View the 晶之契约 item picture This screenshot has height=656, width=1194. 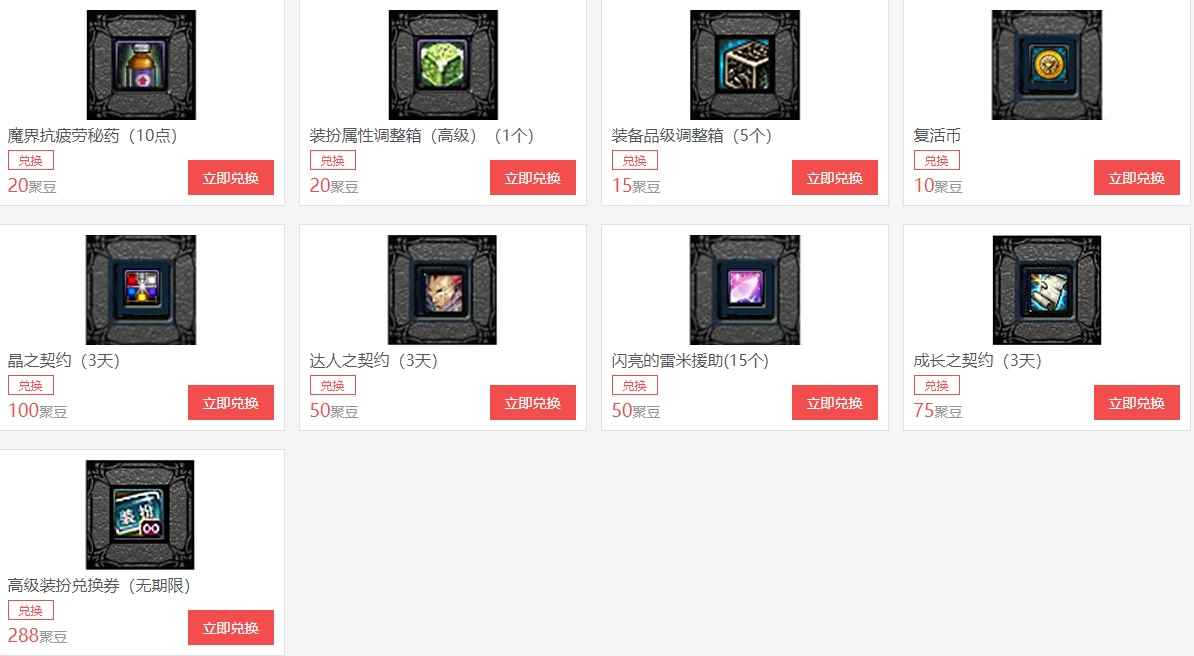click(141, 290)
